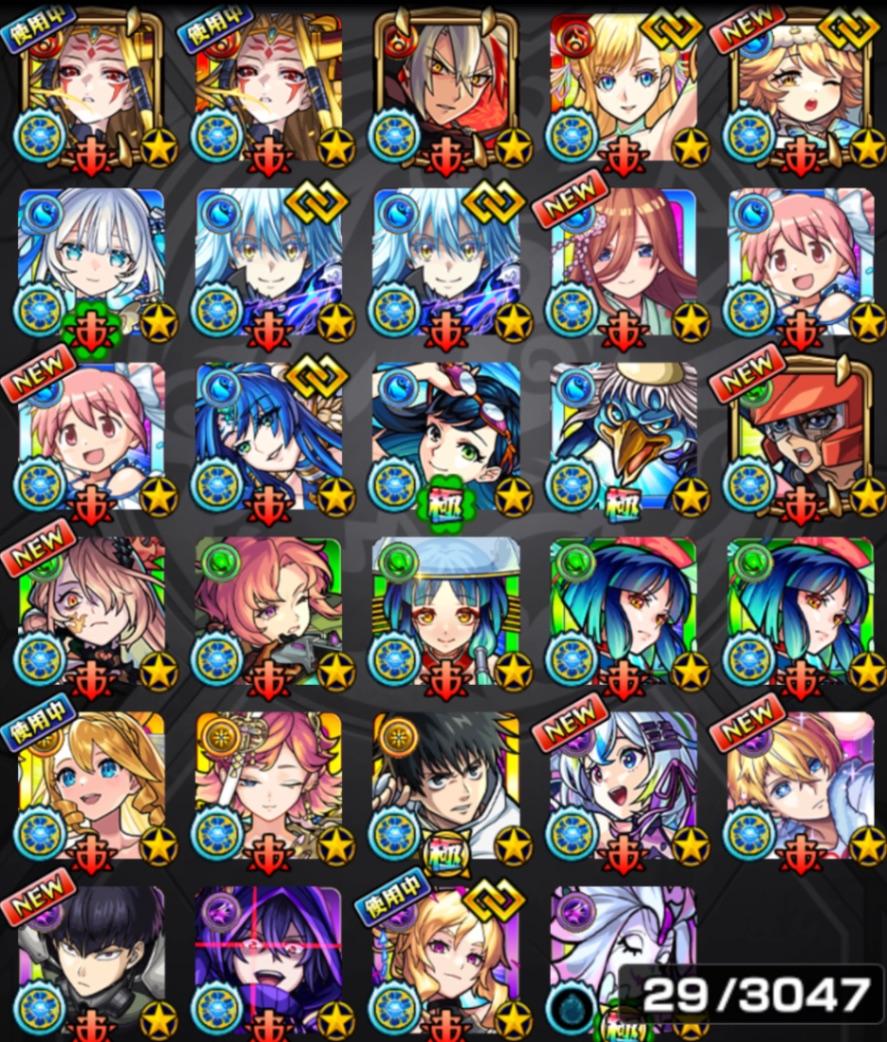
Task: Select the NEW sleepy blonde boy
Action: click(x=800, y=786)
